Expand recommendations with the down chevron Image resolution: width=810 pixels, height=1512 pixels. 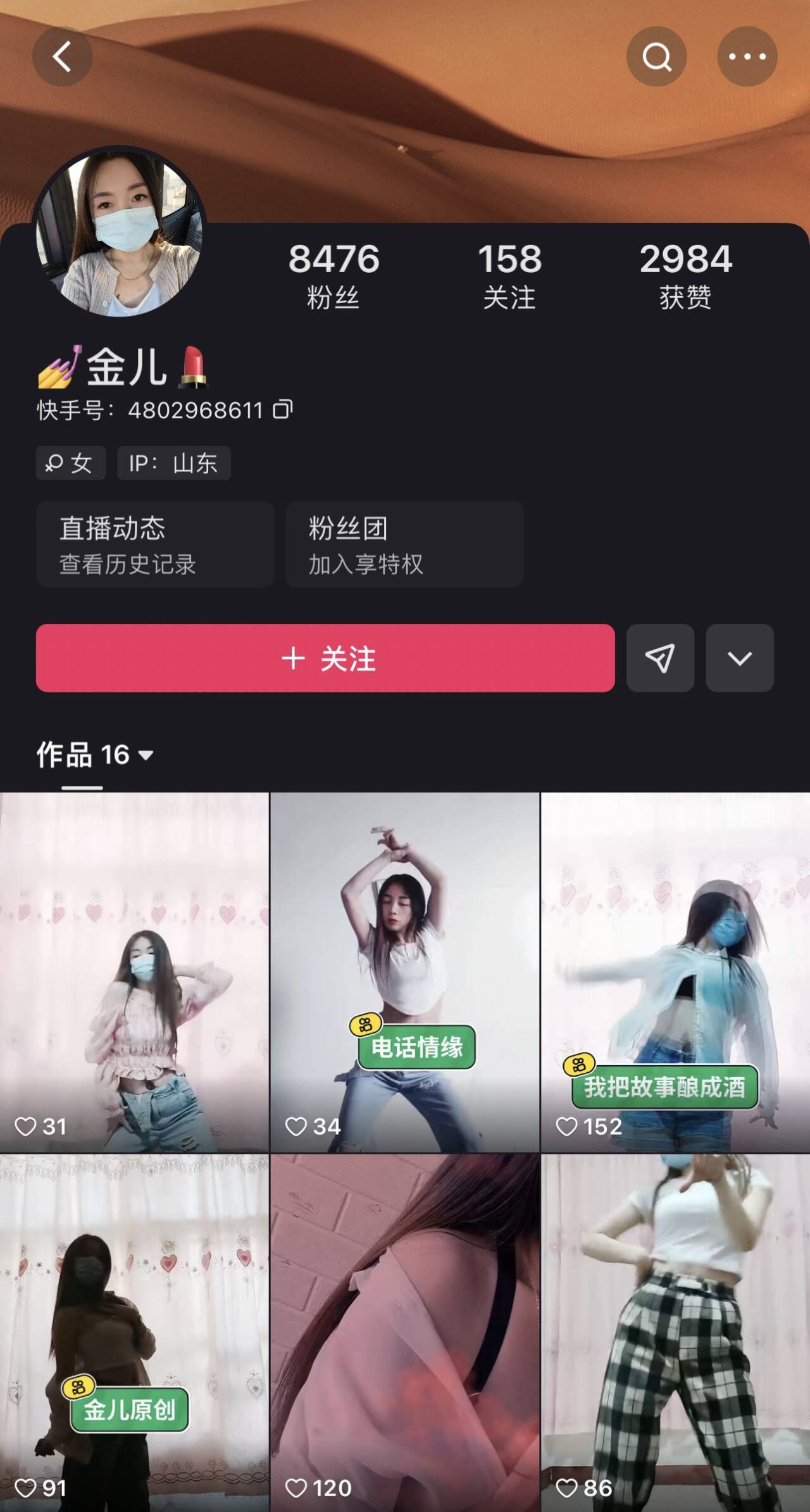(739, 658)
